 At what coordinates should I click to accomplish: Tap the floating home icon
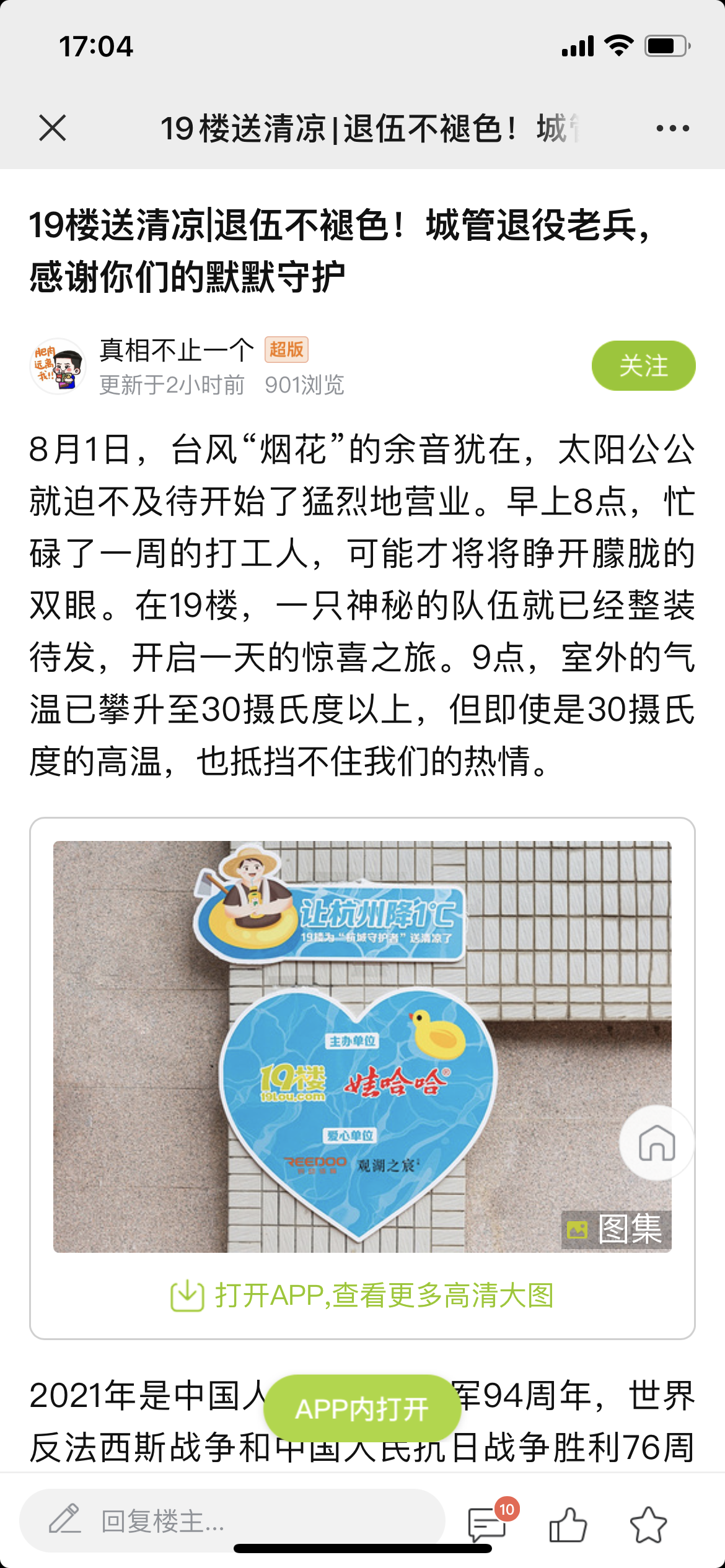point(656,1143)
